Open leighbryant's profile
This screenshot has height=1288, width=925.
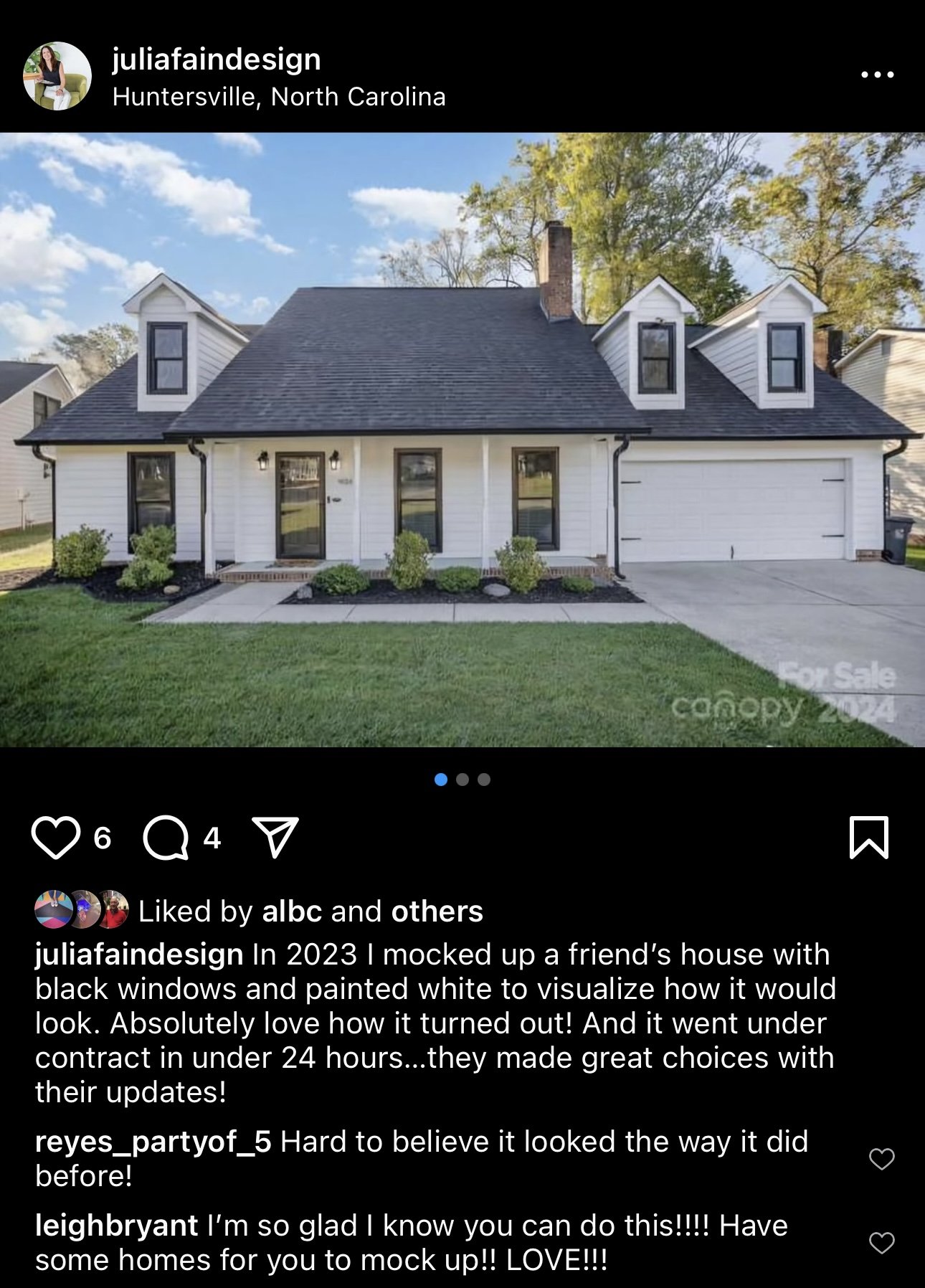point(116,1225)
